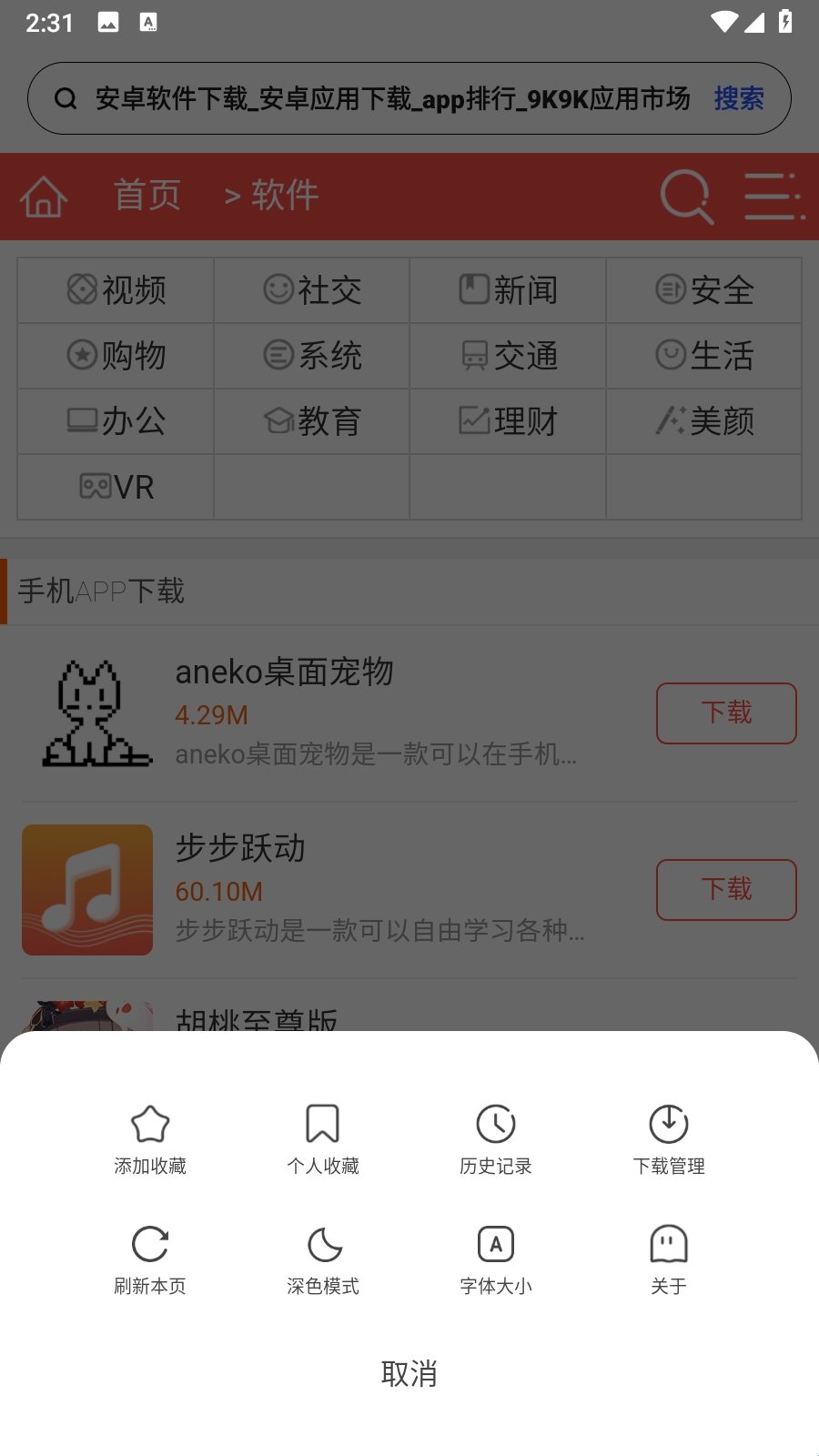Open the 关于 about page

(x=669, y=1259)
